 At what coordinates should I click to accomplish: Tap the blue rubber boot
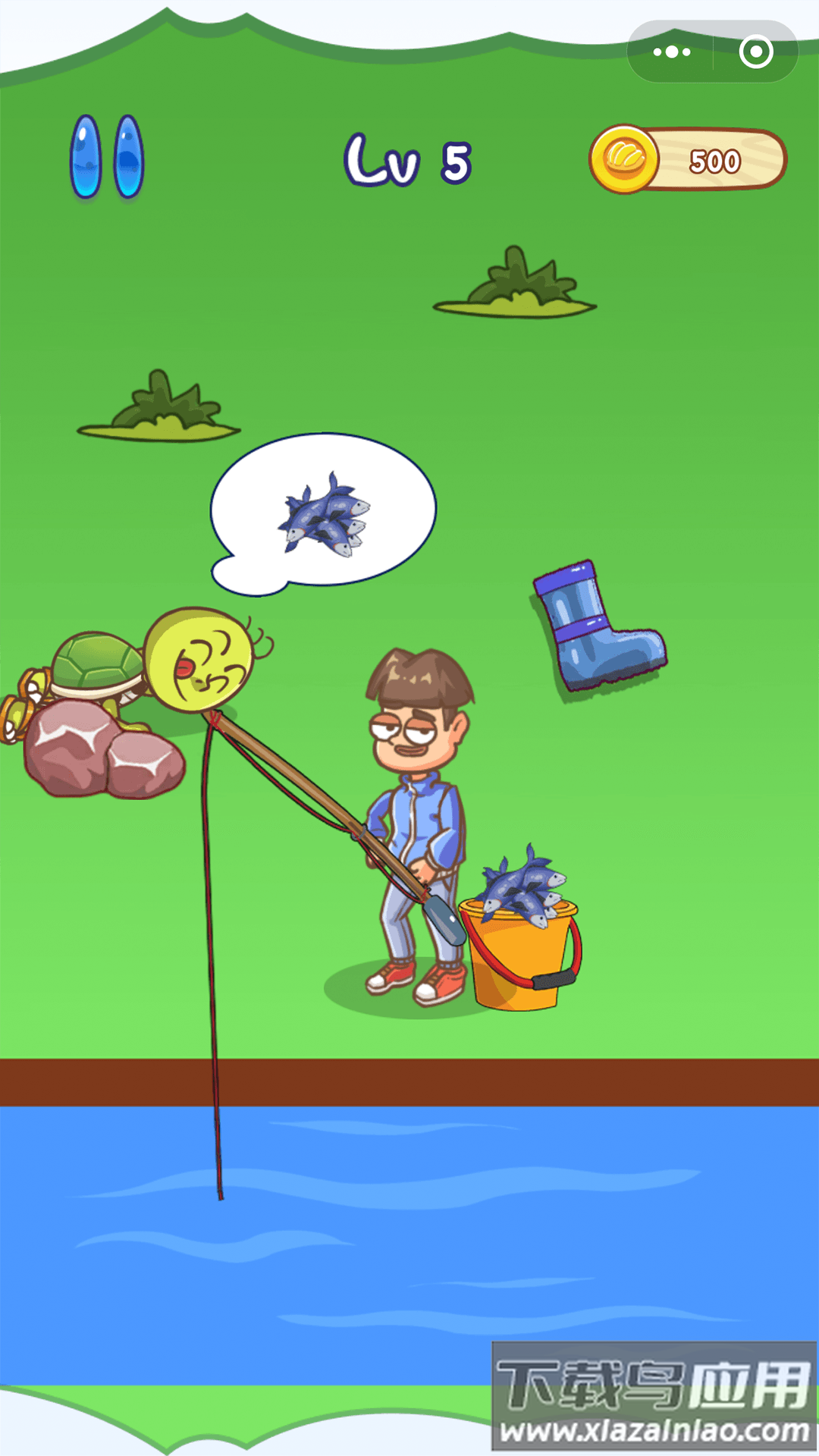coord(595,629)
